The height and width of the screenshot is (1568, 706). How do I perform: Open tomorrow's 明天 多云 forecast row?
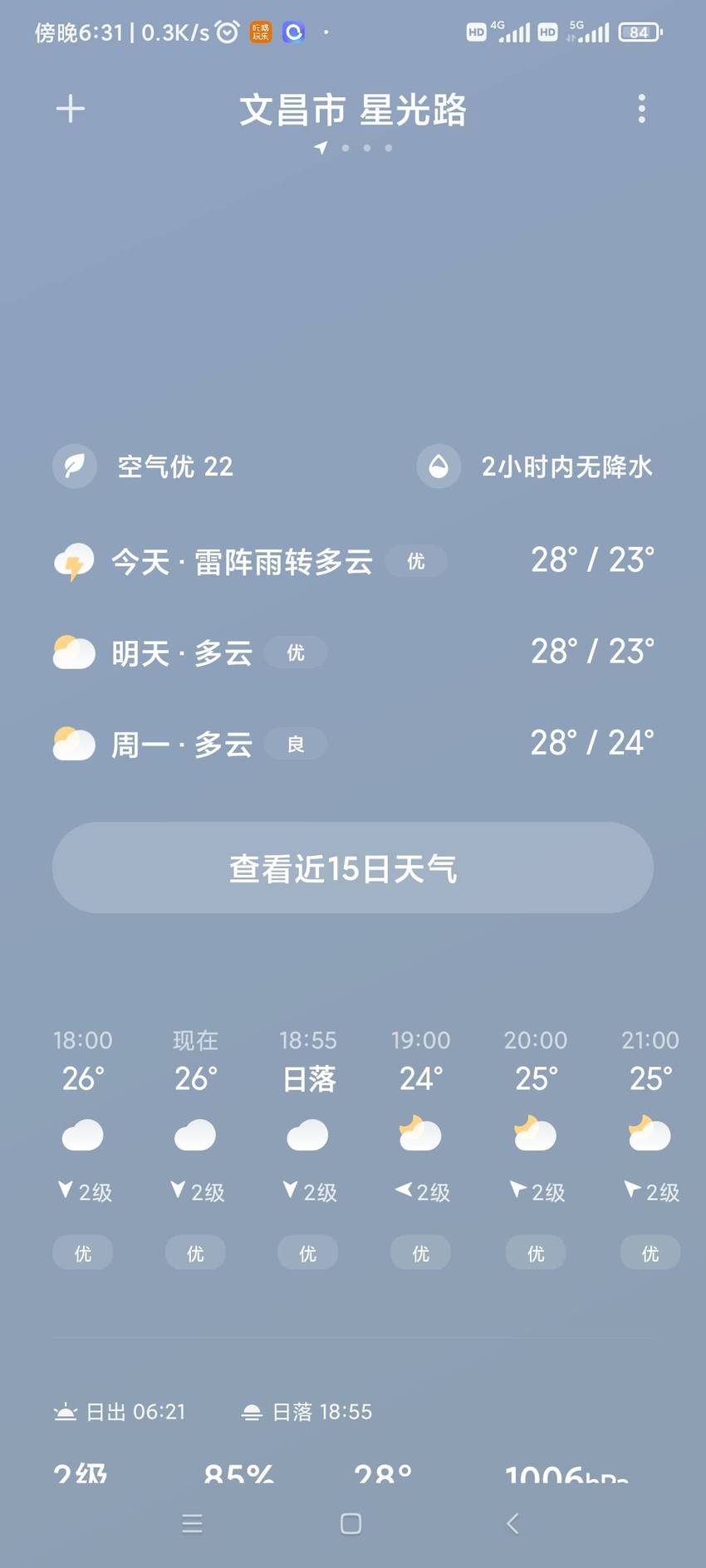[353, 652]
